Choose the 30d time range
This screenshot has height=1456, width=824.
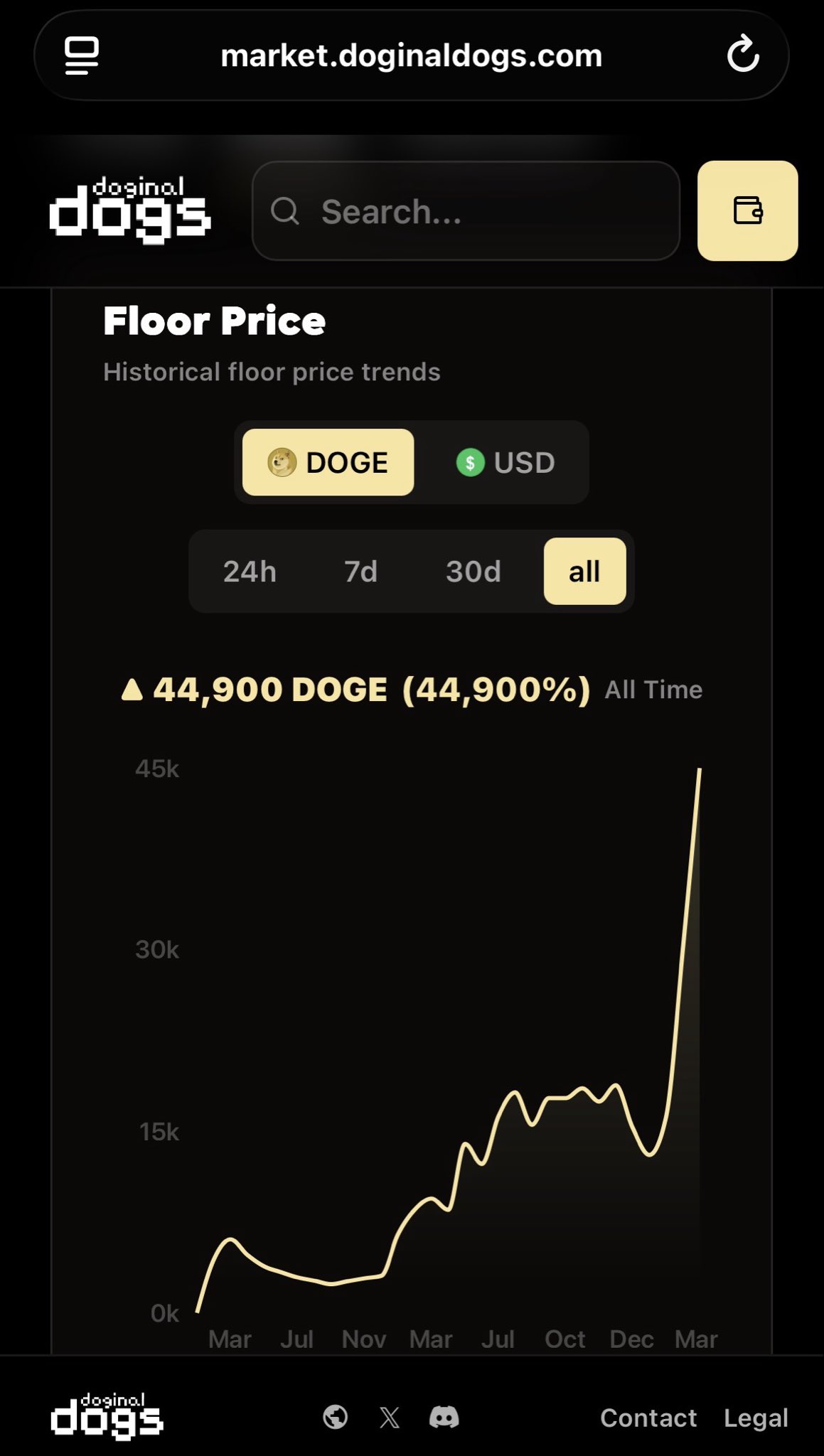click(473, 572)
